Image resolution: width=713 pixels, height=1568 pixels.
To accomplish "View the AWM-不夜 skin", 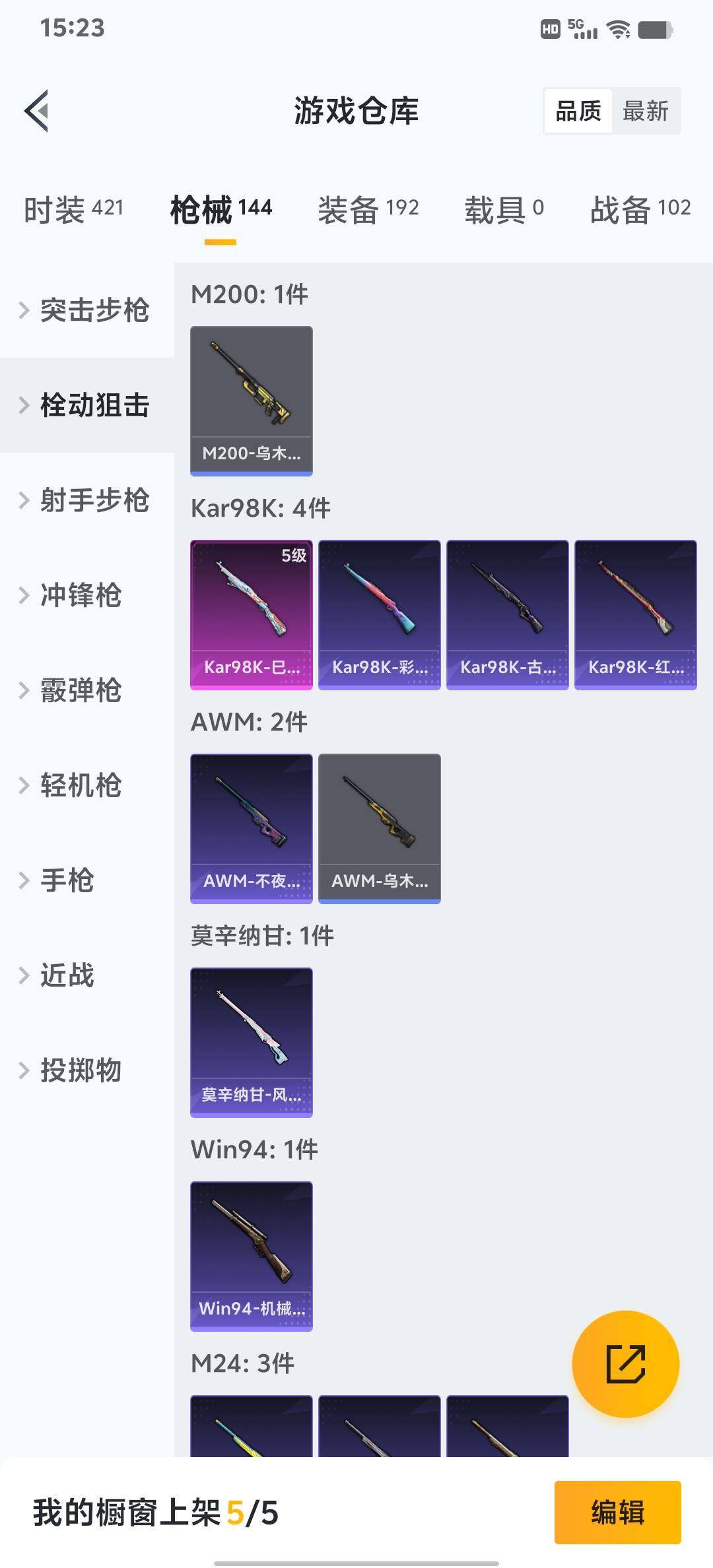I will 251,828.
